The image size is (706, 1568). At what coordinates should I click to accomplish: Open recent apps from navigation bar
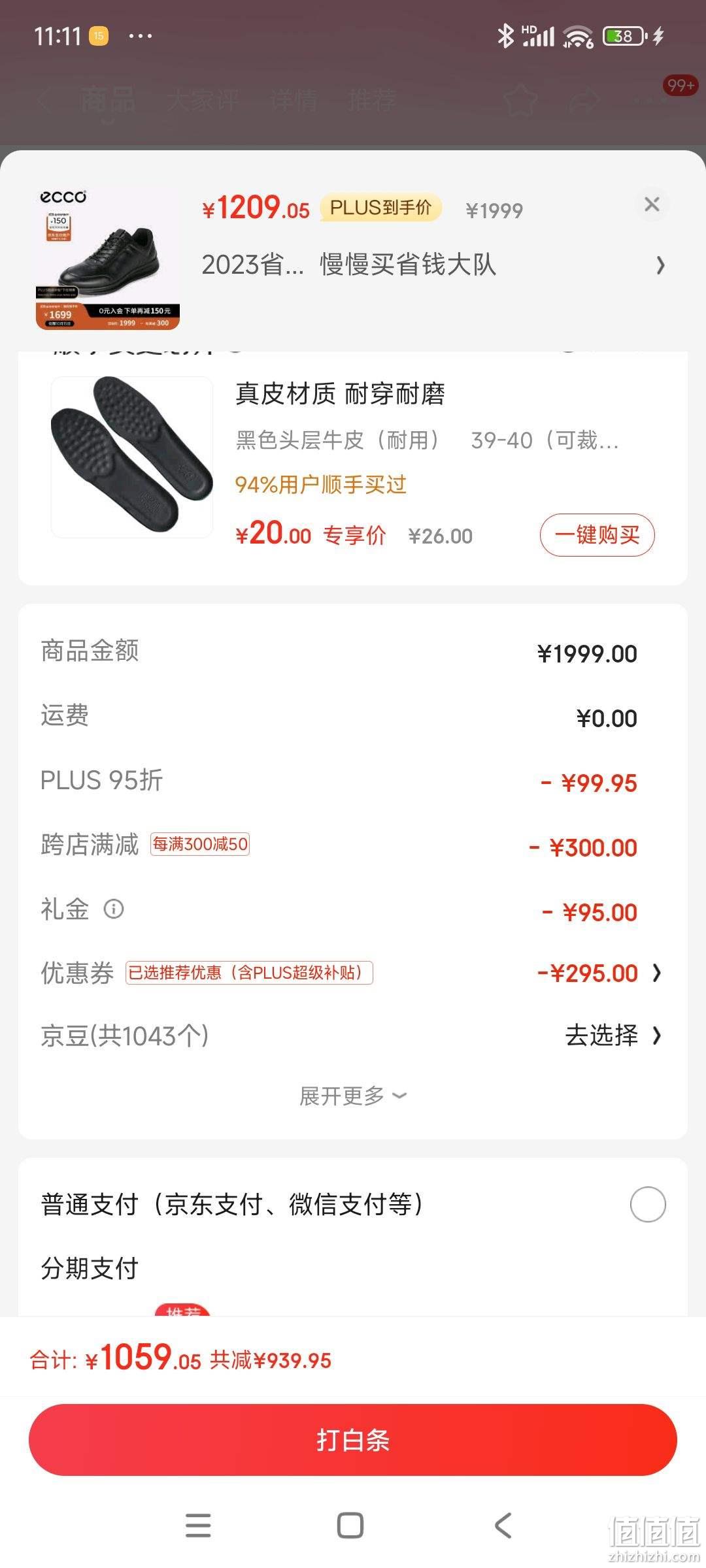point(198,1526)
